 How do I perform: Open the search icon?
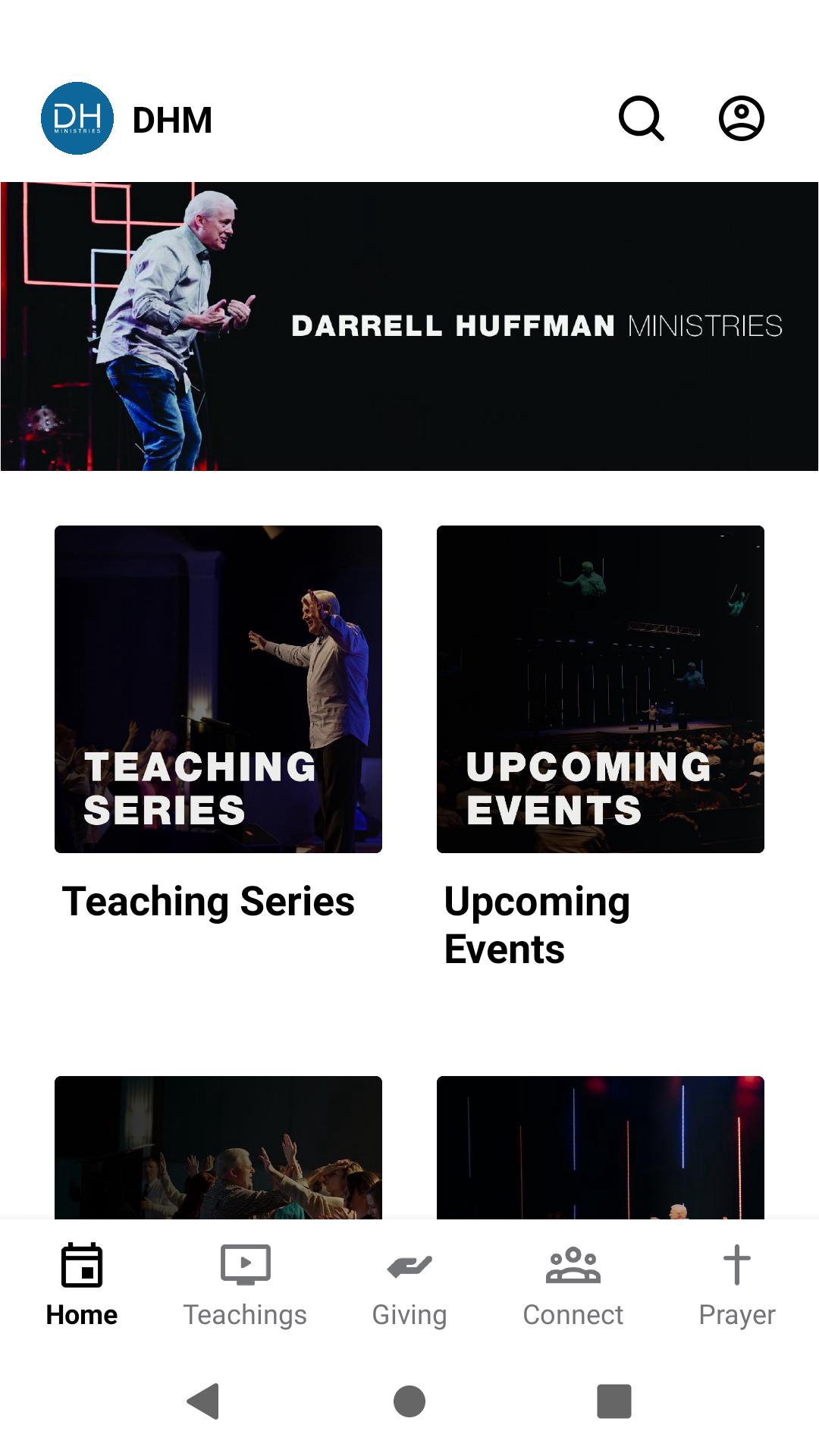642,118
